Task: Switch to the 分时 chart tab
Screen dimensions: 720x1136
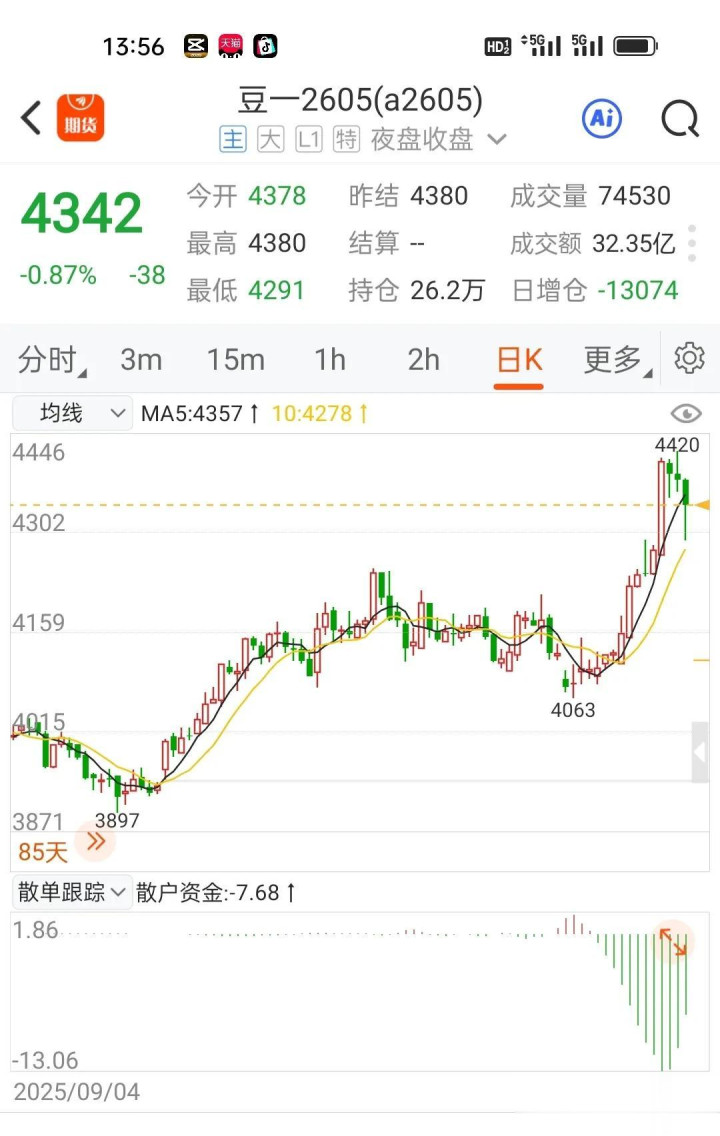Action: (50, 359)
